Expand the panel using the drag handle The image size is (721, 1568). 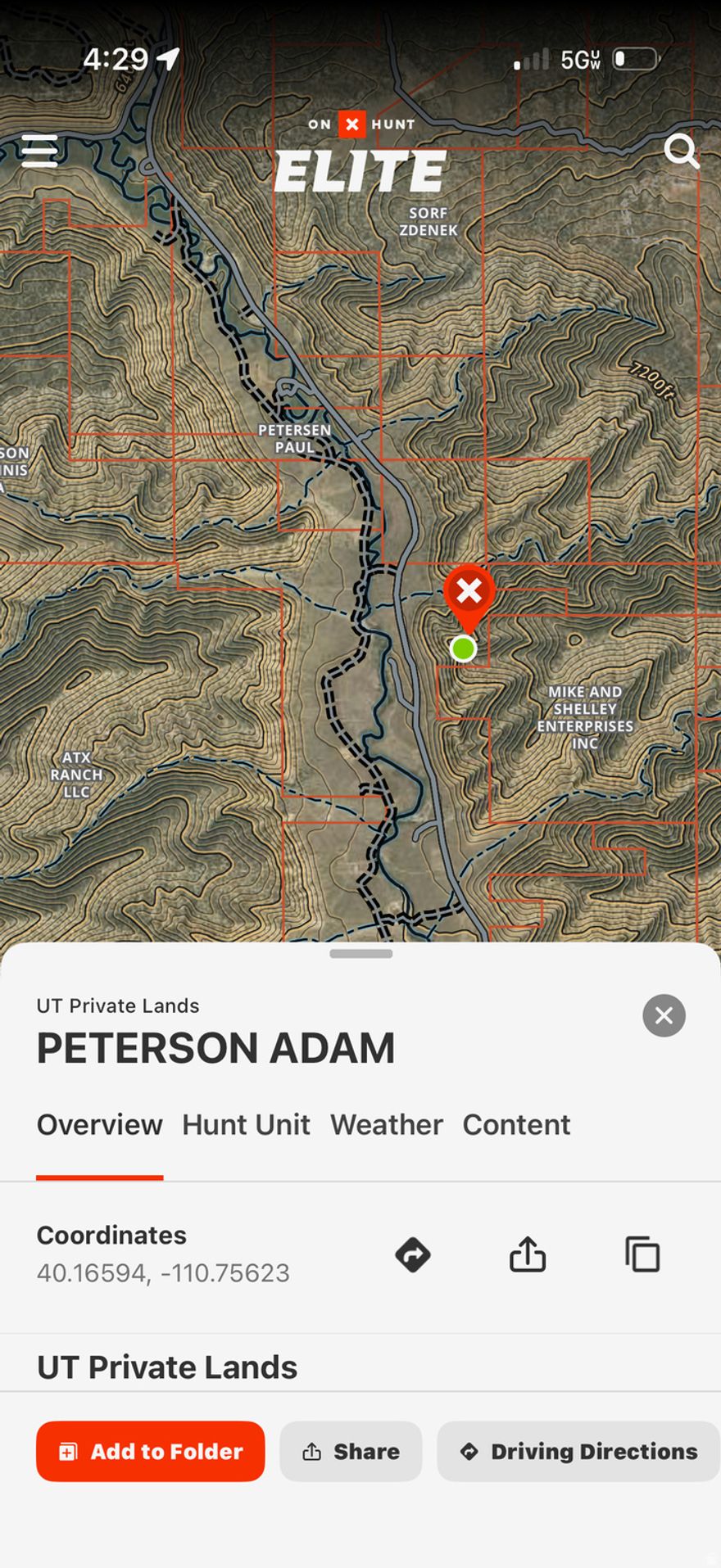pos(360,953)
